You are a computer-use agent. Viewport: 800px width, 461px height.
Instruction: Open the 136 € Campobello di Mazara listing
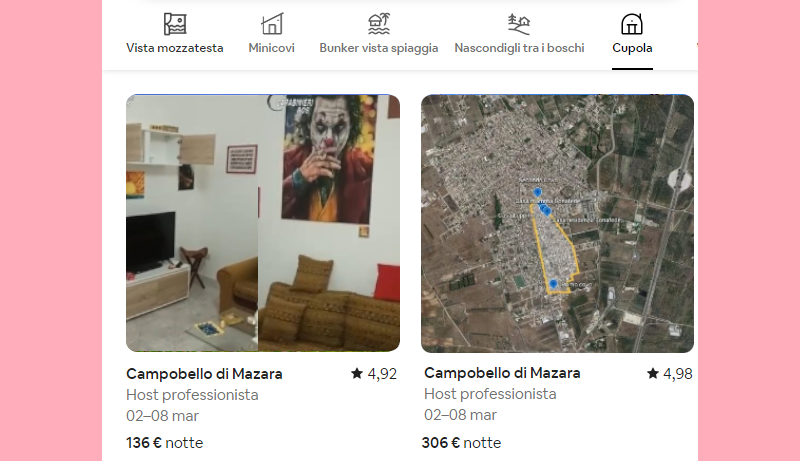262,223
